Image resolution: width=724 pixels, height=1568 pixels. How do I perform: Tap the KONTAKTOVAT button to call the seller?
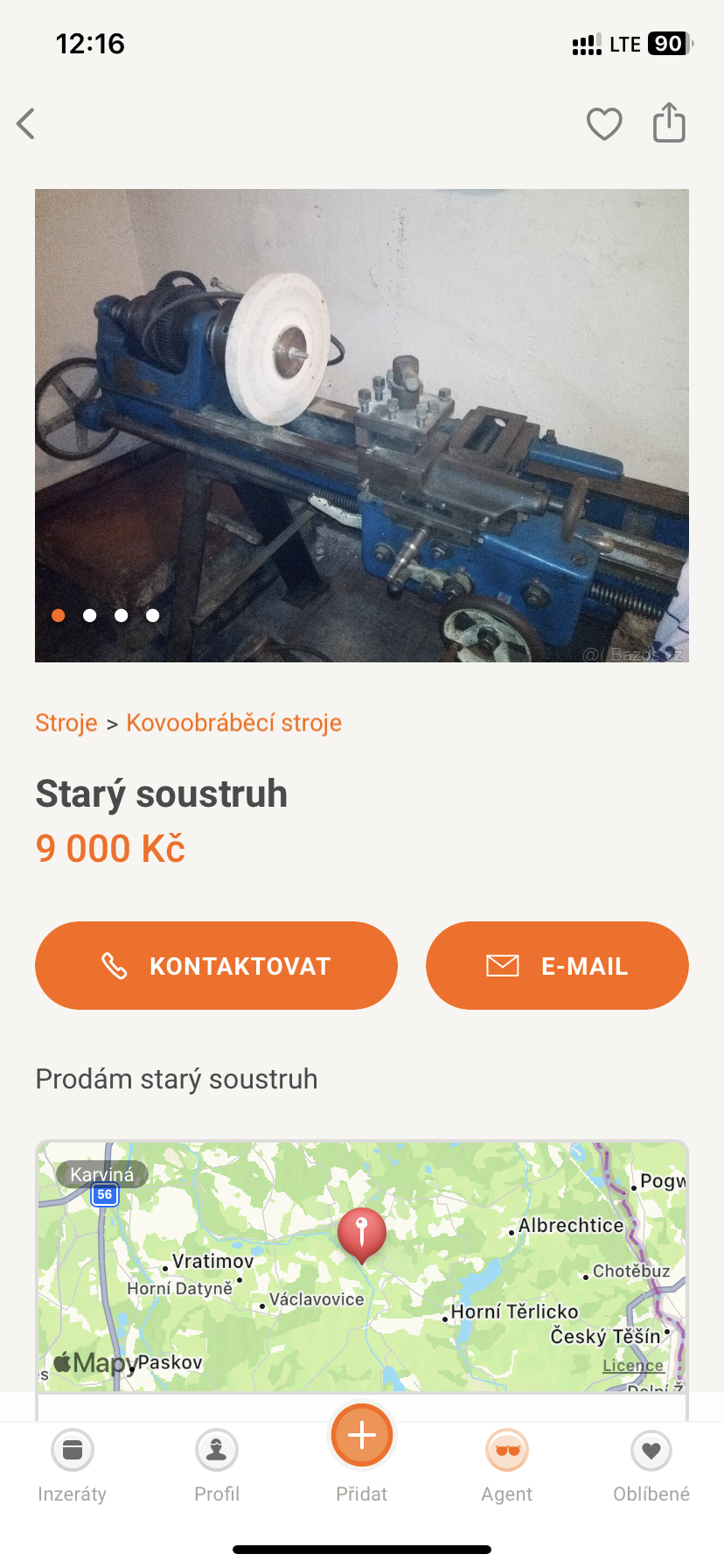point(216,965)
